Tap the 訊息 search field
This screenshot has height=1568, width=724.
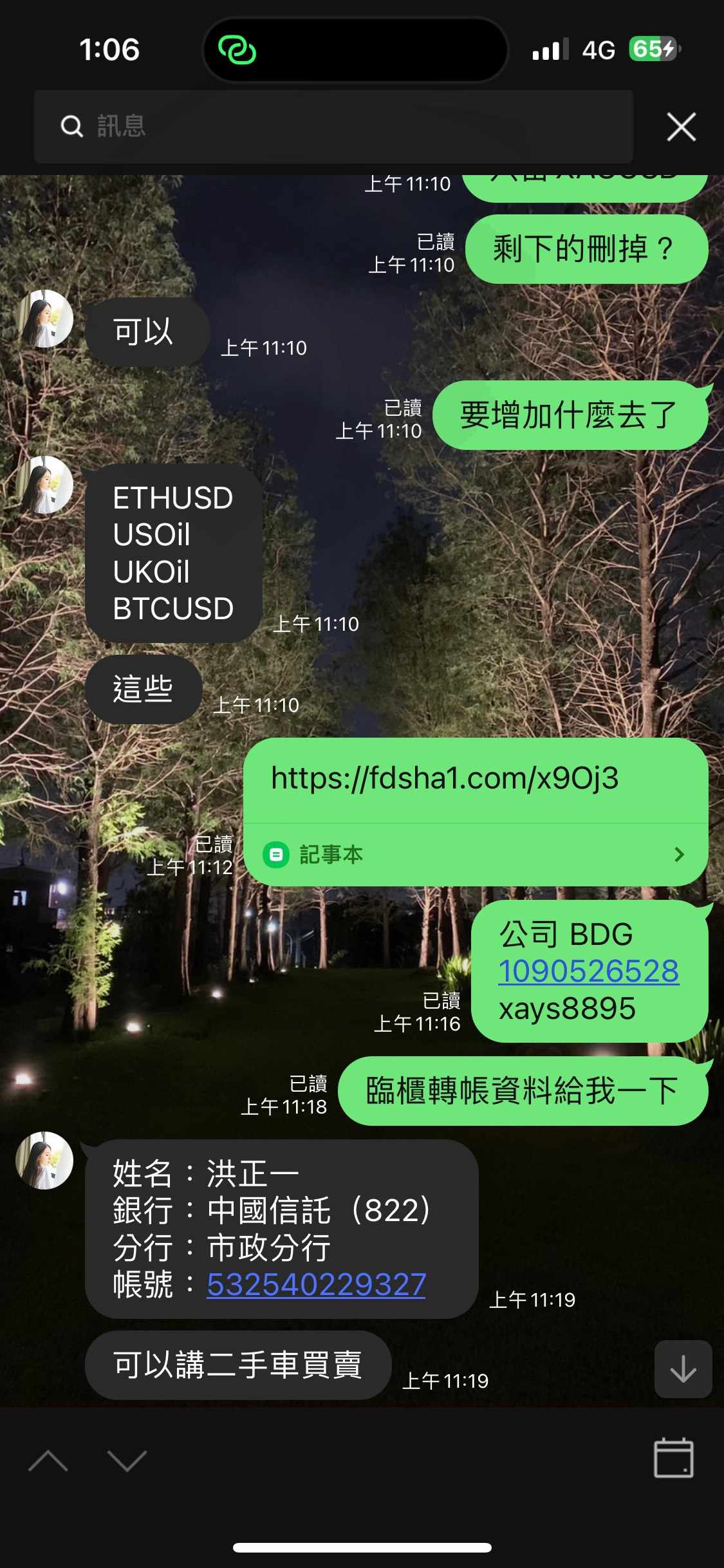pyautogui.click(x=333, y=126)
